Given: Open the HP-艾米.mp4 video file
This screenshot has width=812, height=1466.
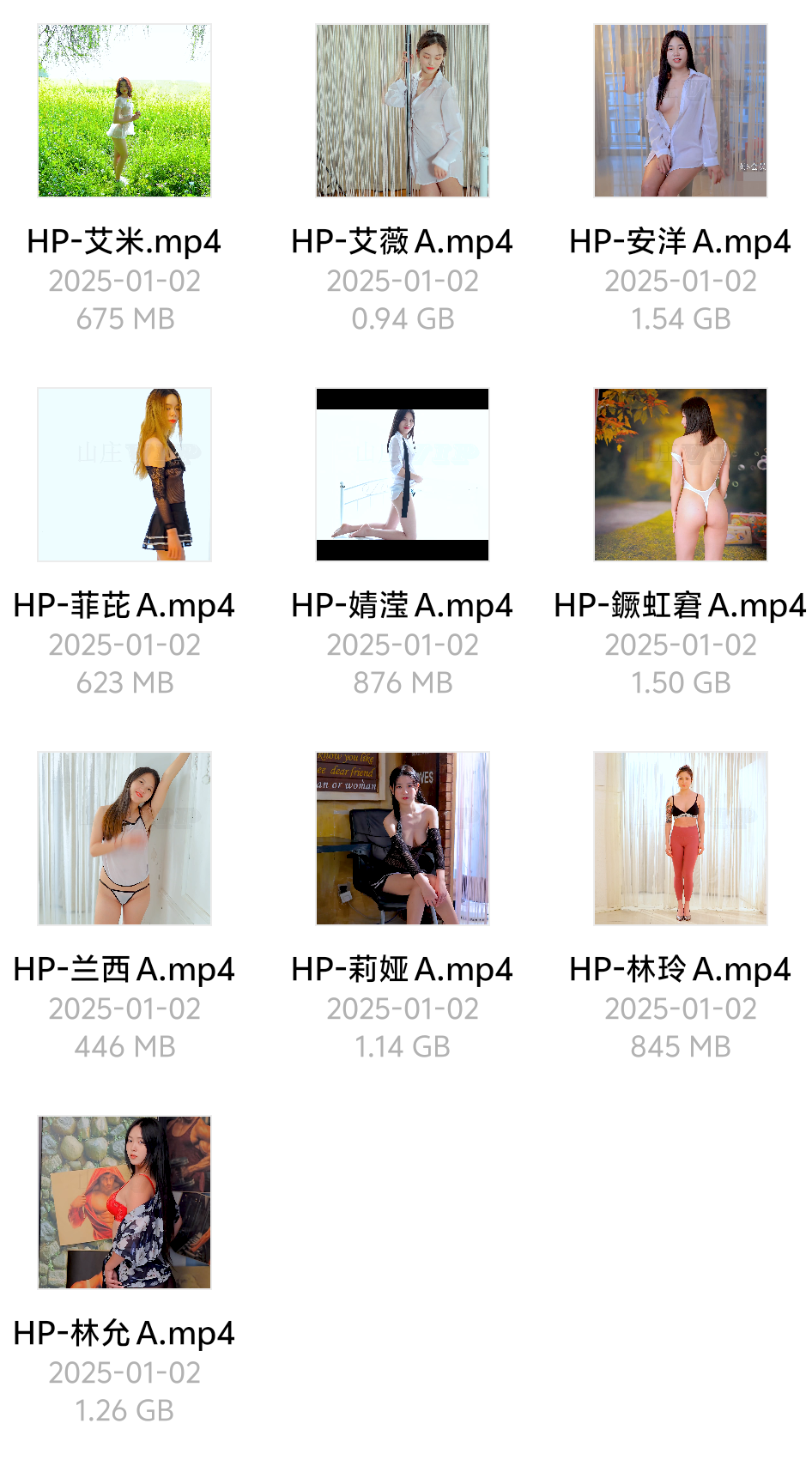Looking at the screenshot, I should click(124, 112).
